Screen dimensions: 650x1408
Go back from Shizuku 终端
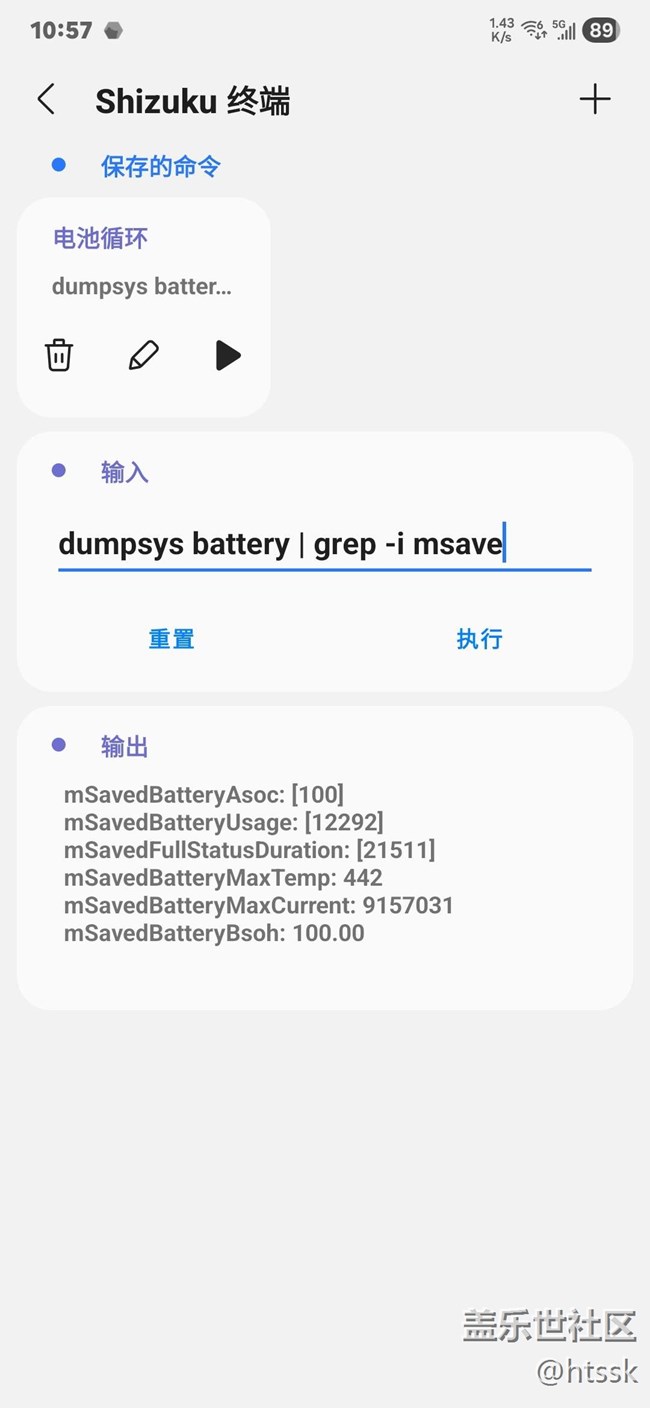point(46,100)
